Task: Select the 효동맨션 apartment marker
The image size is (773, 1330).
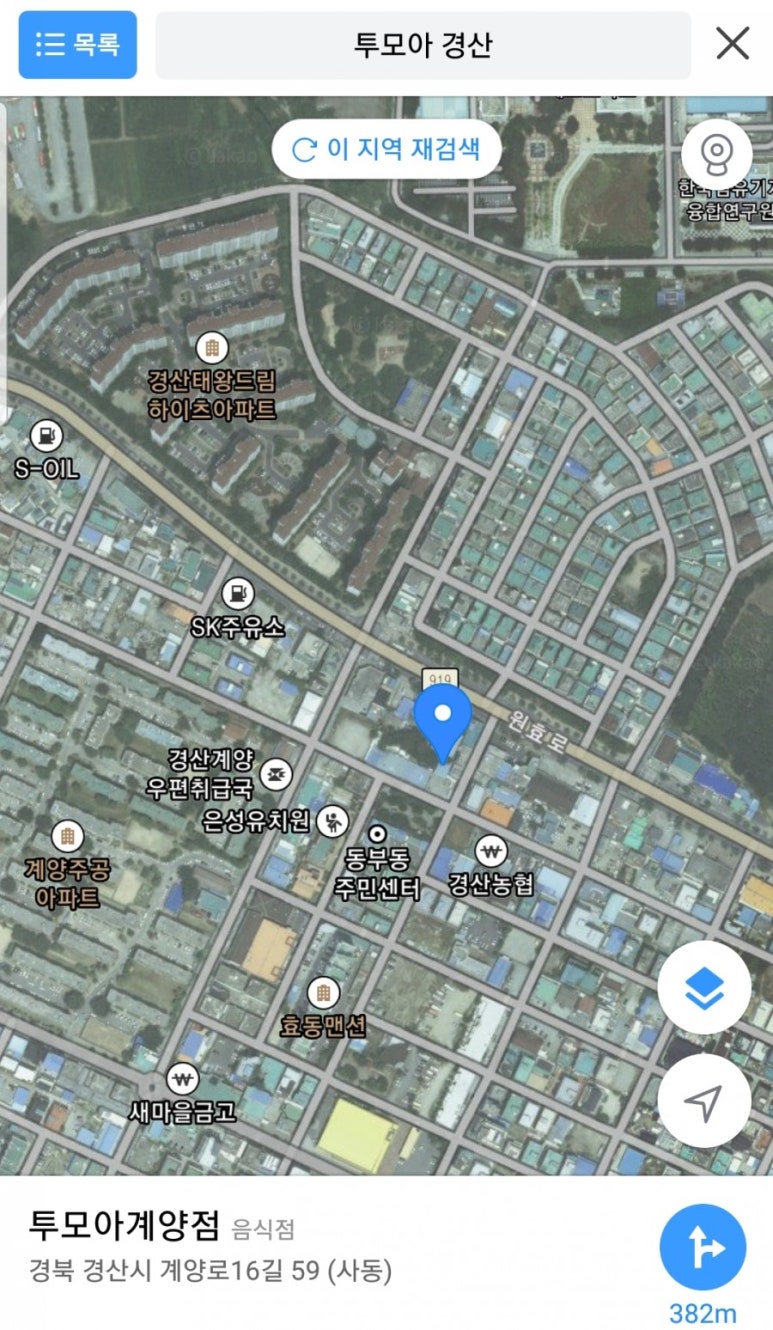Action: 322,992
